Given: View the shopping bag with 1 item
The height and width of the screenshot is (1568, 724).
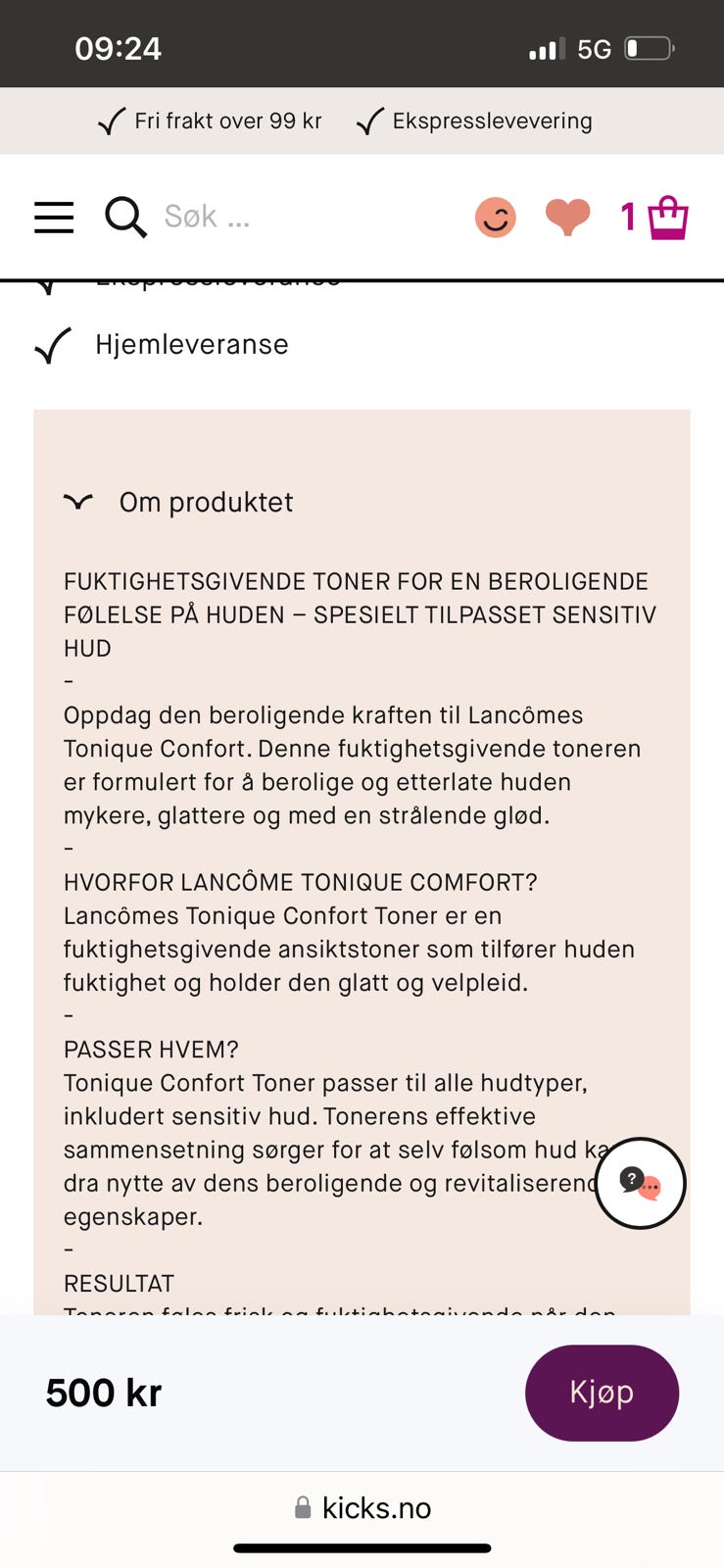Looking at the screenshot, I should [657, 218].
